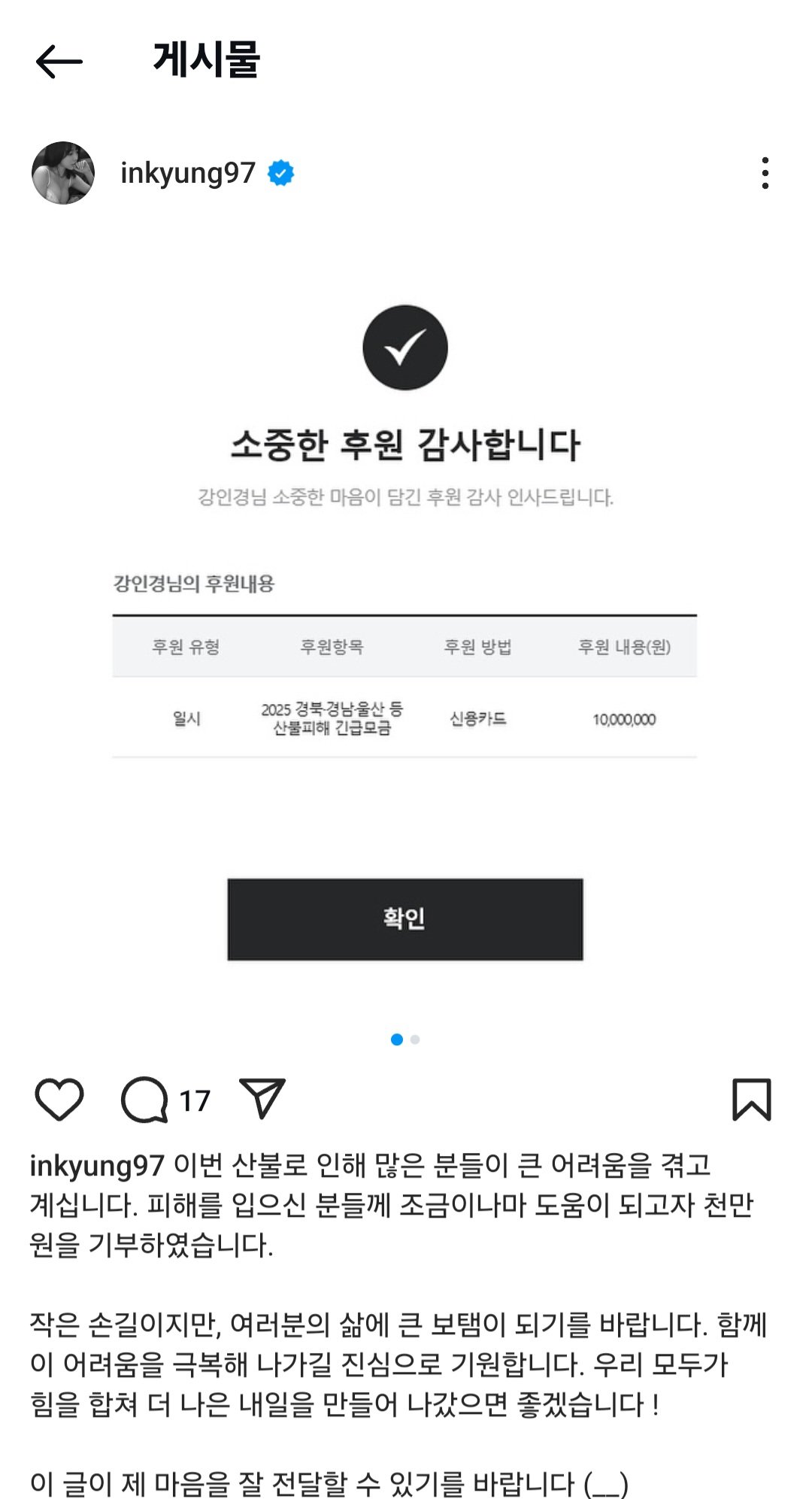
Task: Click the blue verified badge beside inkyung97
Action: [279, 171]
